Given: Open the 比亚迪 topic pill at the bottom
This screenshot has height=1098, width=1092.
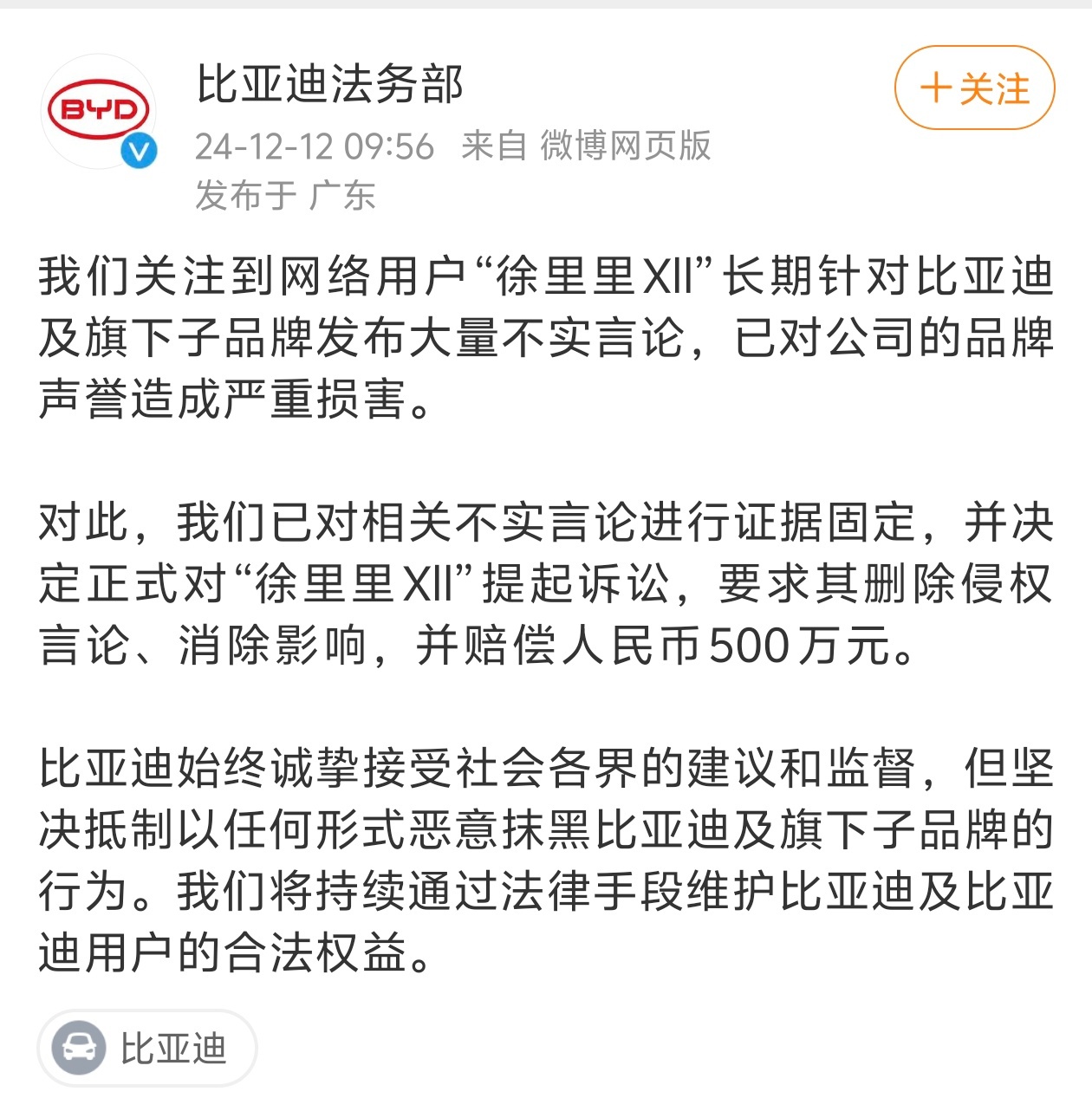Looking at the screenshot, I should click(146, 1047).
